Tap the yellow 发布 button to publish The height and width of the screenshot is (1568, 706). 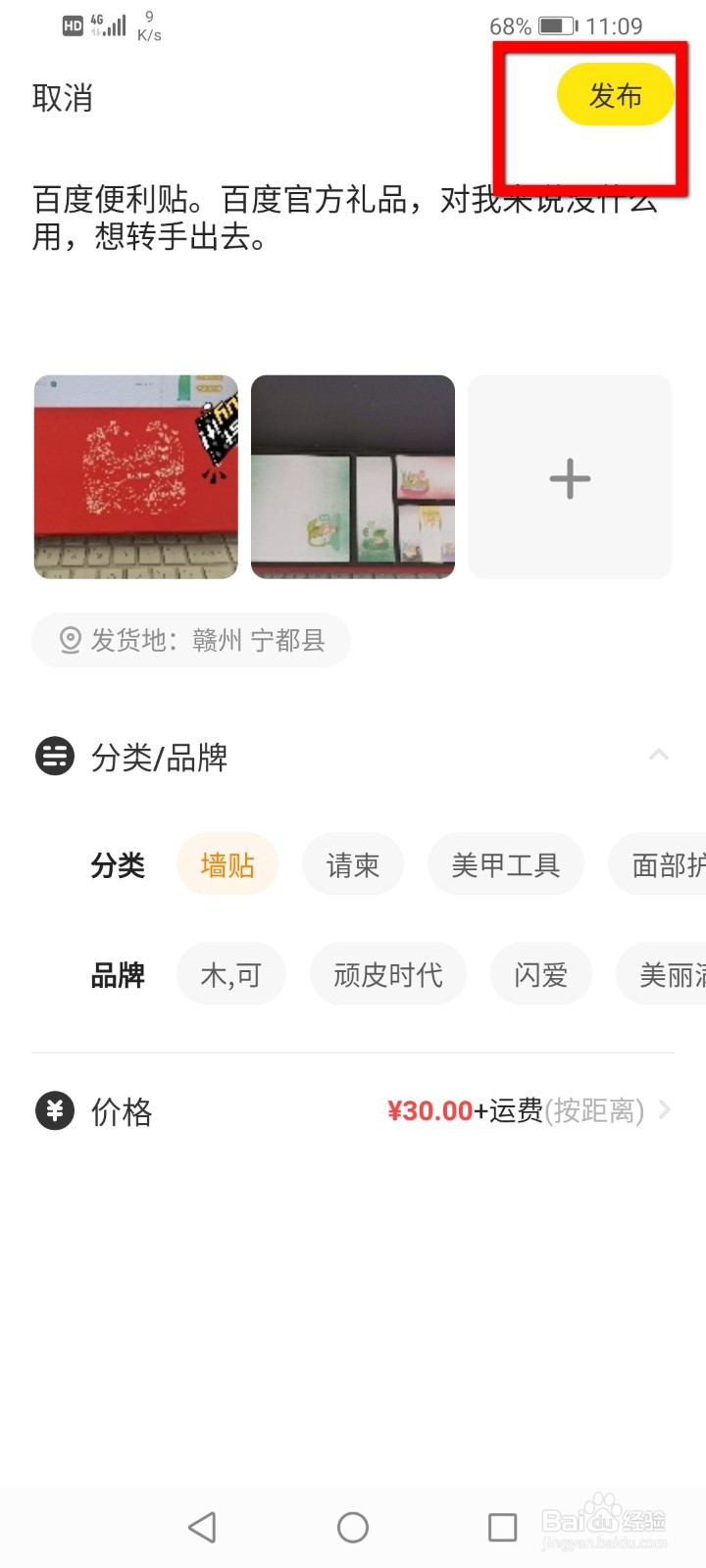pos(616,95)
